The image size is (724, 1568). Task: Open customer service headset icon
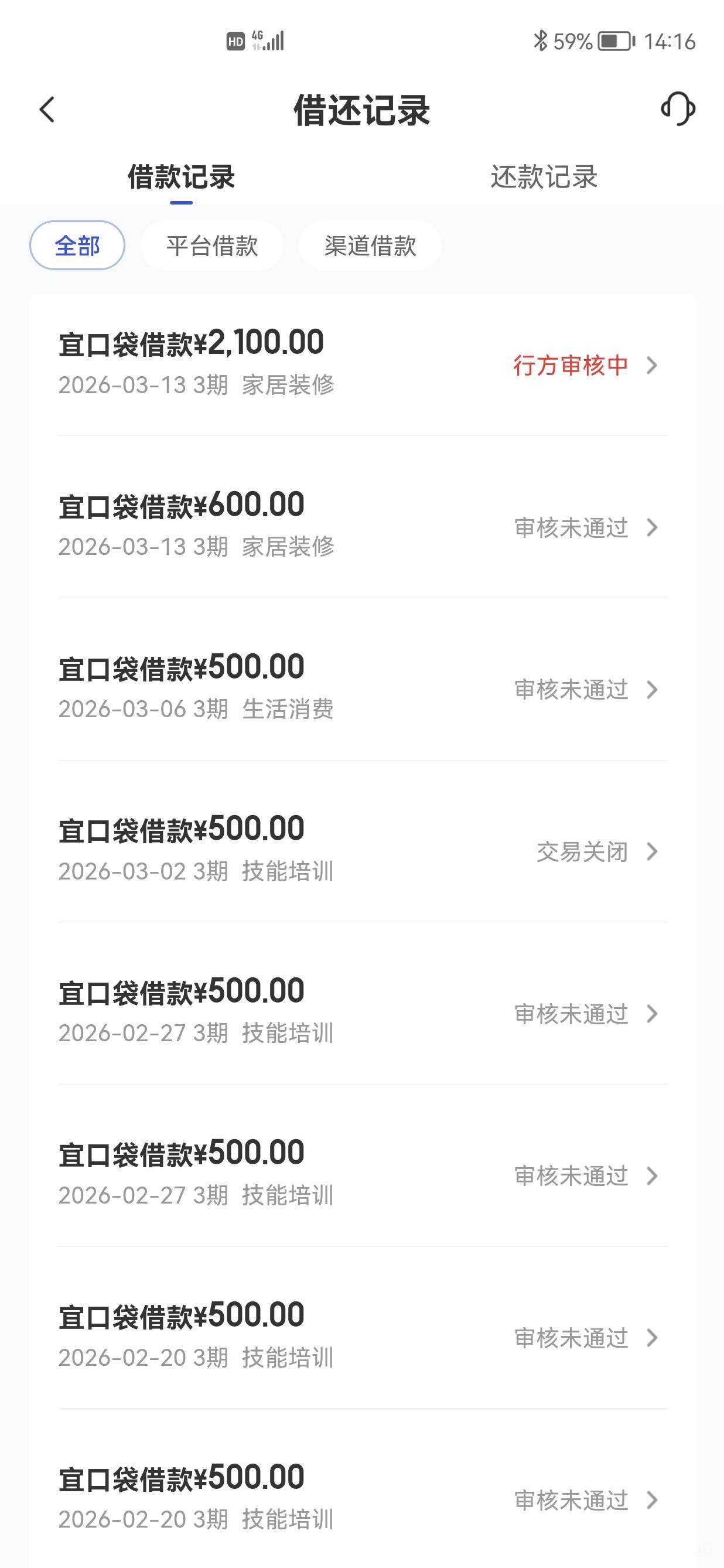tap(678, 109)
